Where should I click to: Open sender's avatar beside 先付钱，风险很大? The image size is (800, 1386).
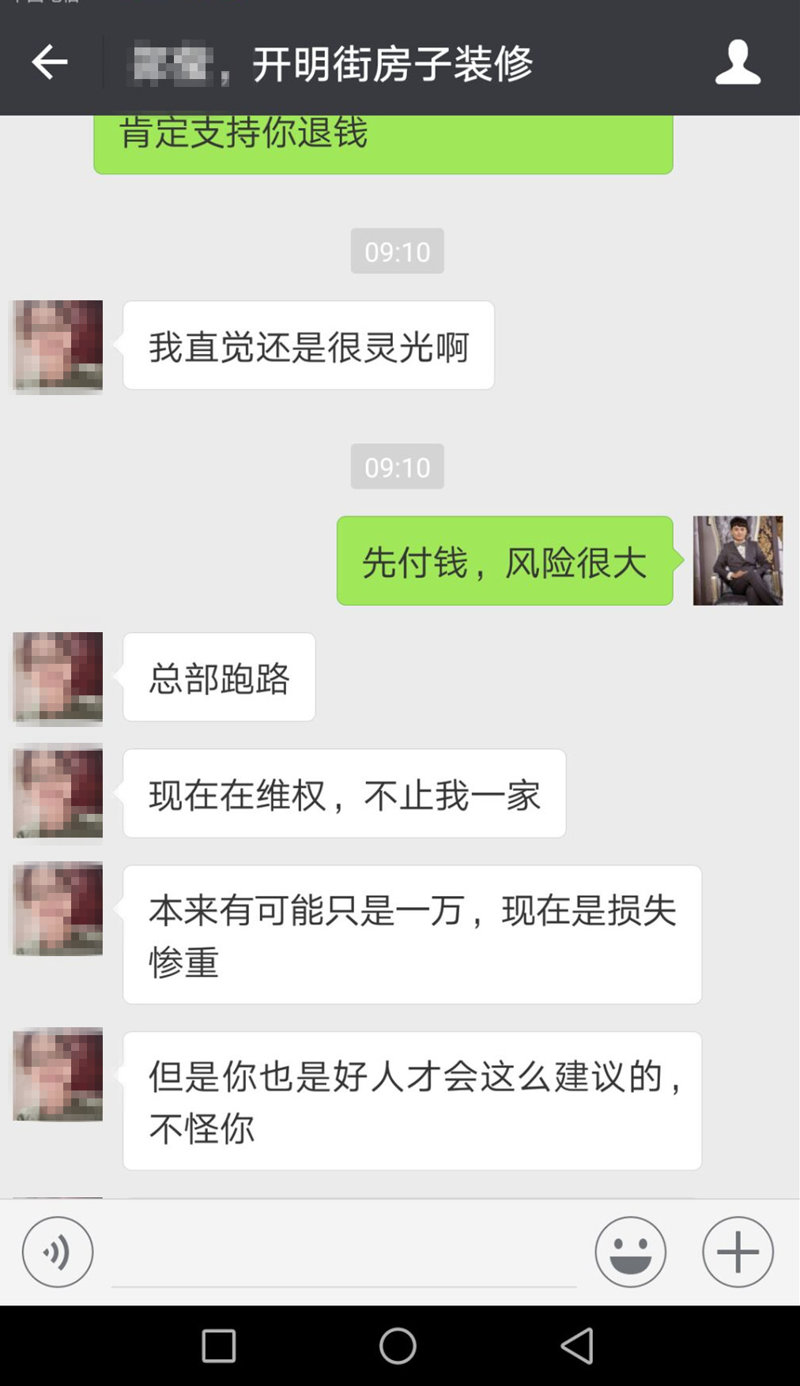coord(738,561)
